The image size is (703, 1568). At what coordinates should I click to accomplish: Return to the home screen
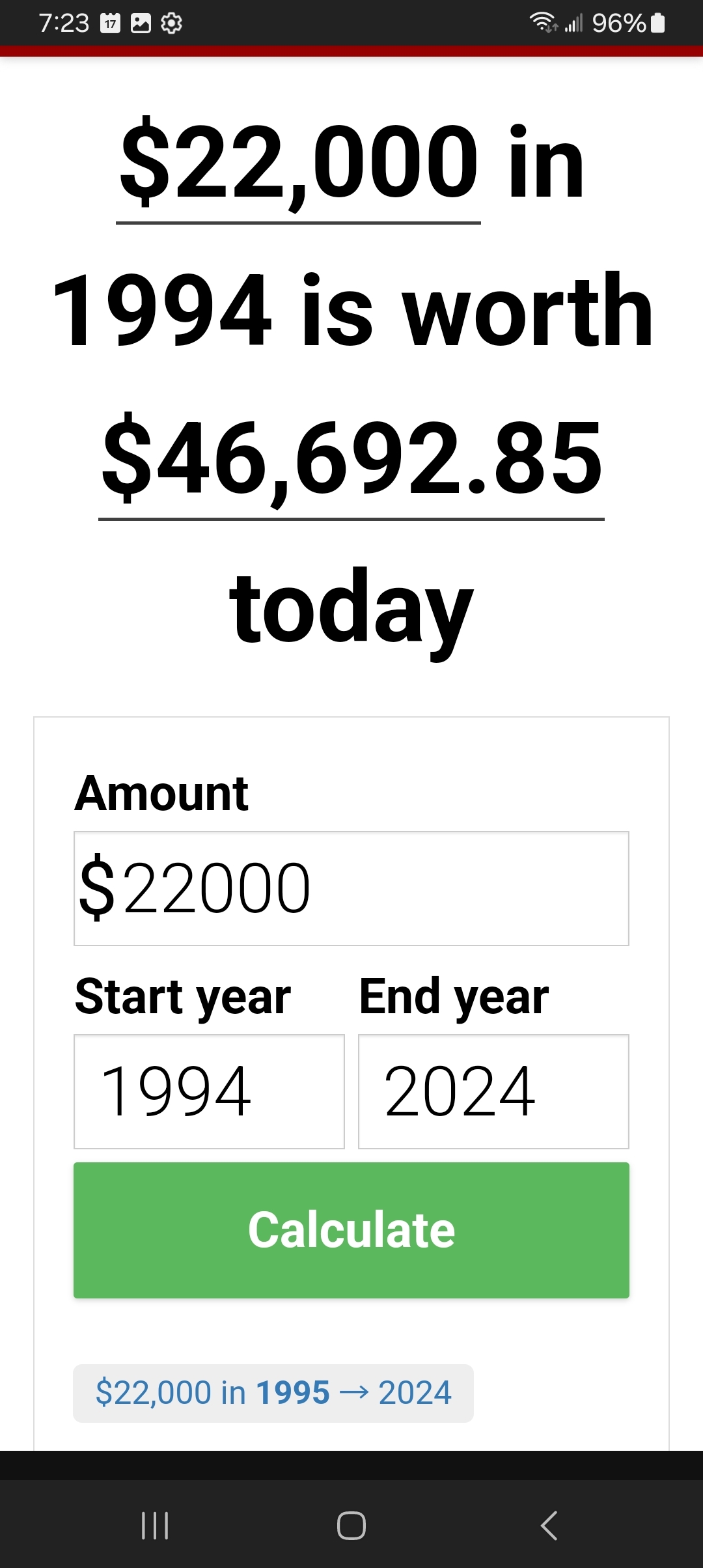tap(351, 1525)
